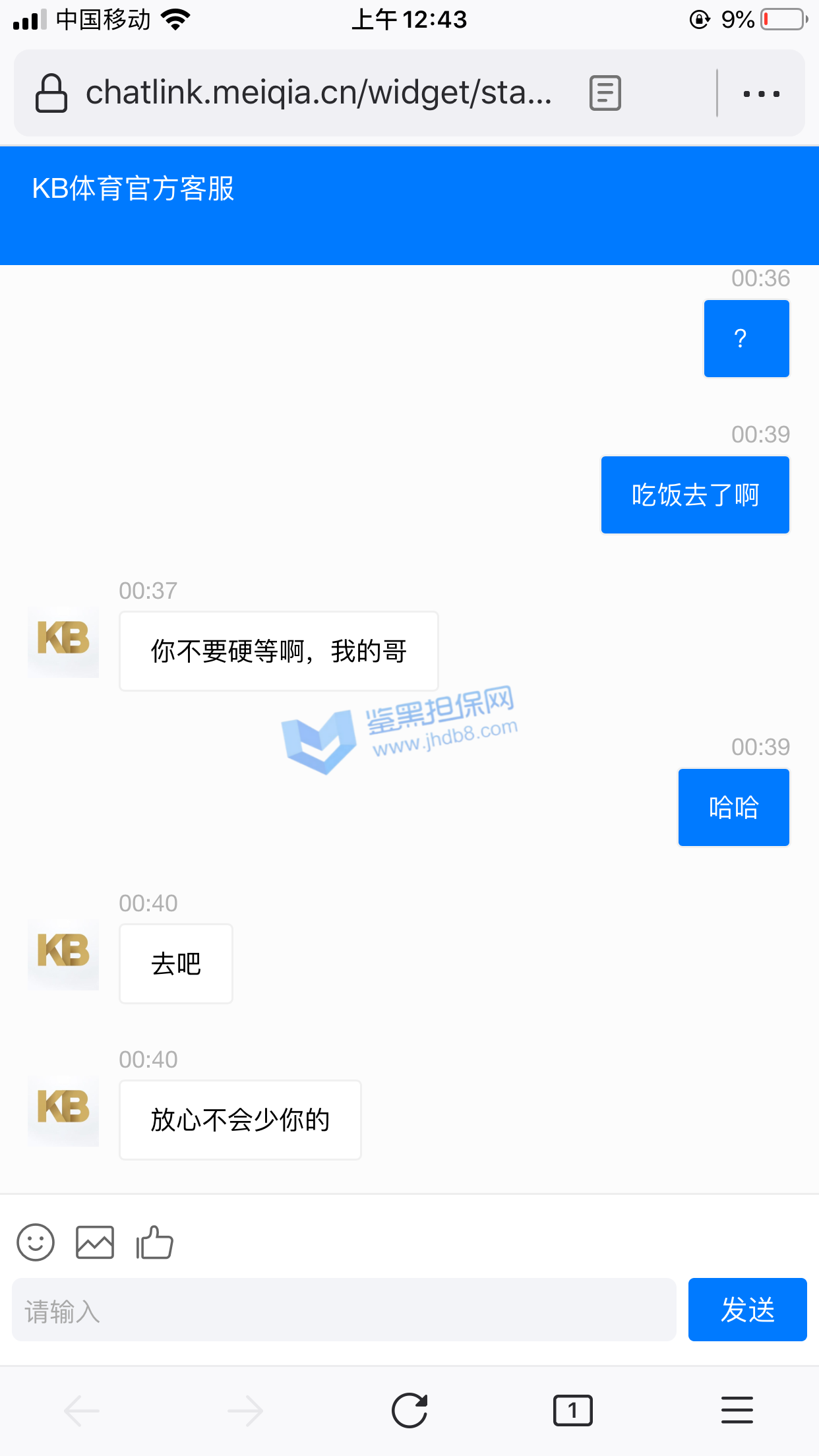Open the browser hamburger menu
This screenshot has width=819, height=1456.
point(737,1410)
